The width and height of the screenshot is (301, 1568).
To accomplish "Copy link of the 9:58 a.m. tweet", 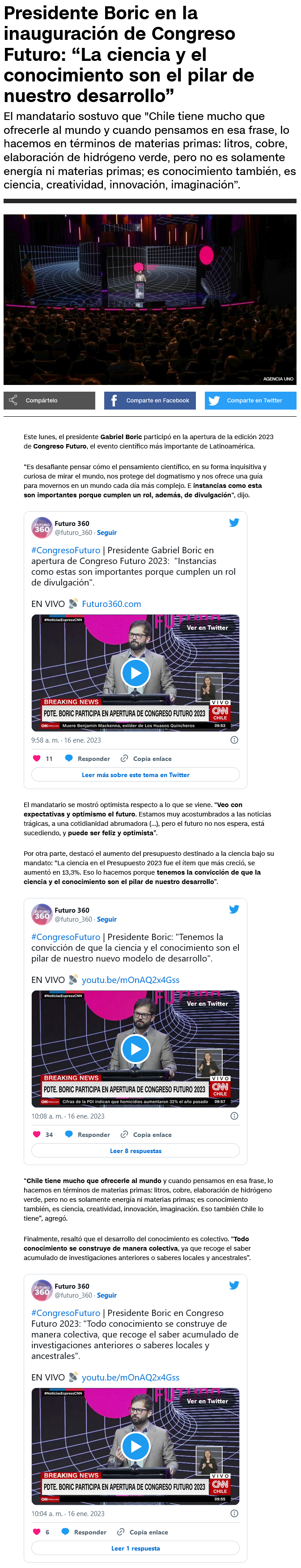I will pyautogui.click(x=146, y=758).
